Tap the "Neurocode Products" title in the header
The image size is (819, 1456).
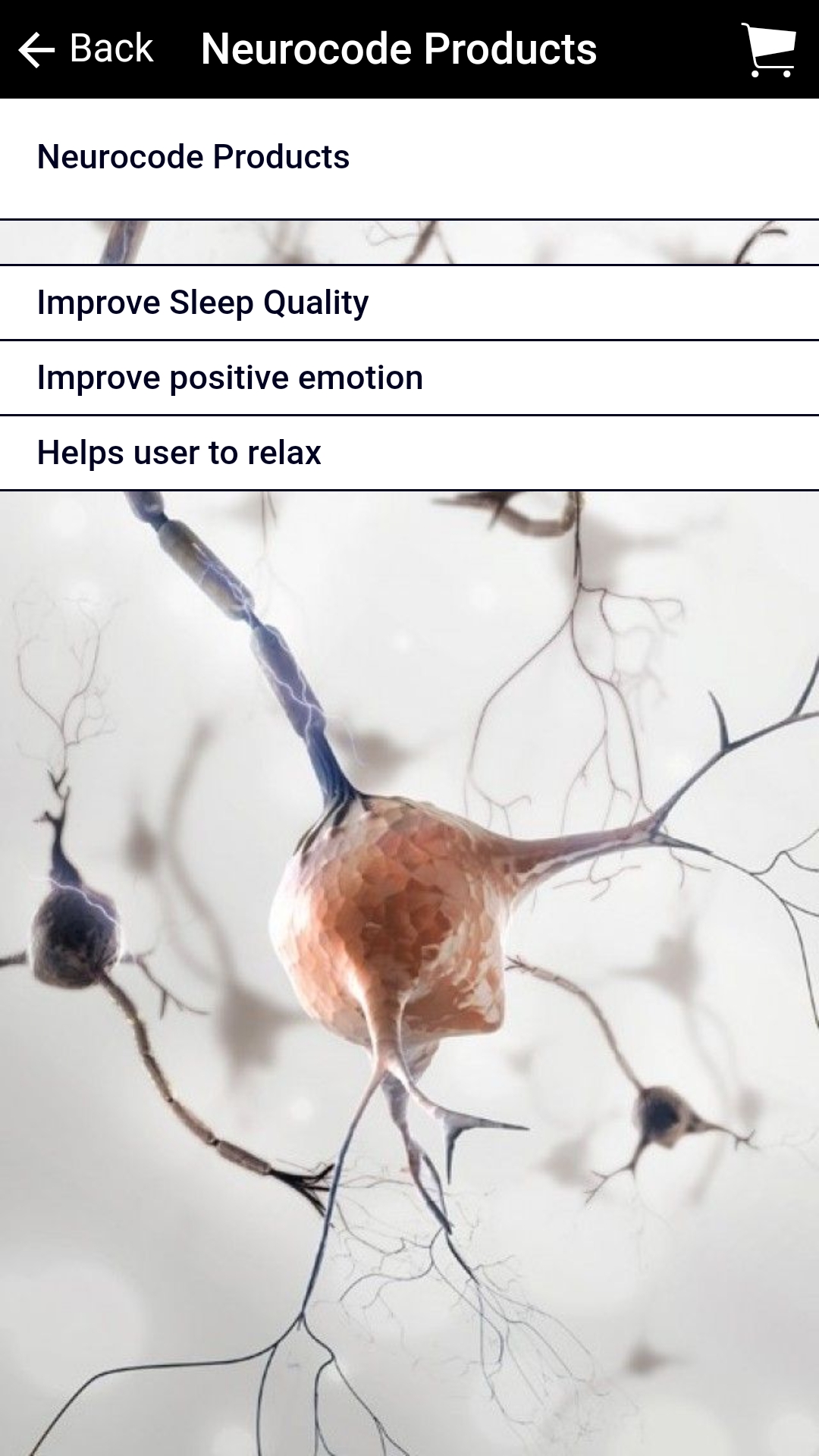397,49
